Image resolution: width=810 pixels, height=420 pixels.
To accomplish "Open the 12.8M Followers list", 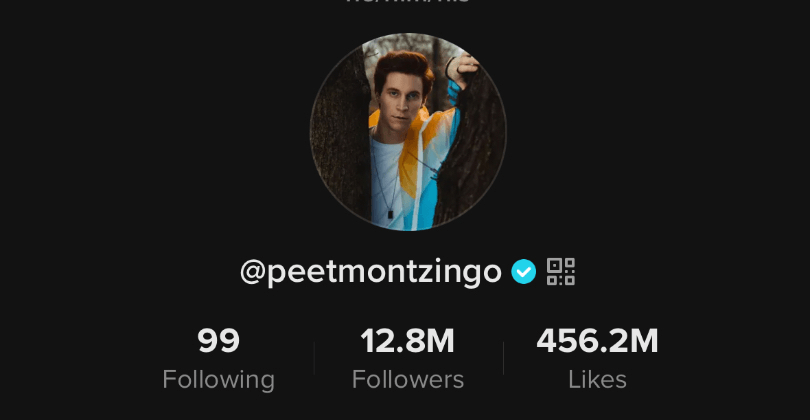I will (x=408, y=358).
